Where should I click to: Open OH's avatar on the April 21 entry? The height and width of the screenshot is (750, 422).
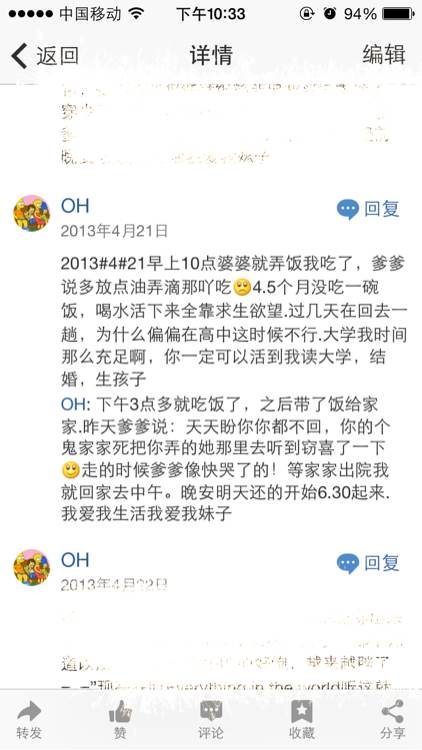tap(31, 213)
